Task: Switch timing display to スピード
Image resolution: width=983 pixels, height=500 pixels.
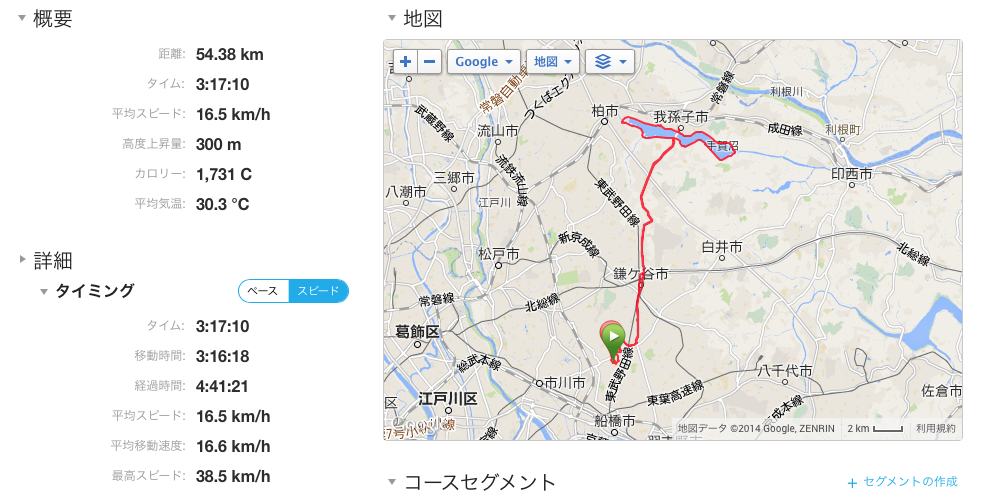Action: [319, 291]
